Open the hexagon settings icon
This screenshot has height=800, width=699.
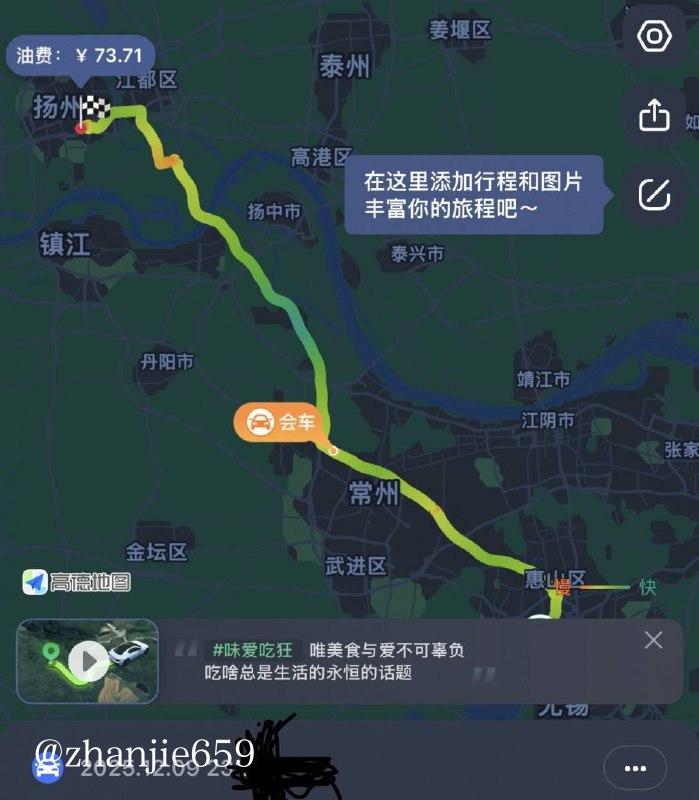coord(654,38)
